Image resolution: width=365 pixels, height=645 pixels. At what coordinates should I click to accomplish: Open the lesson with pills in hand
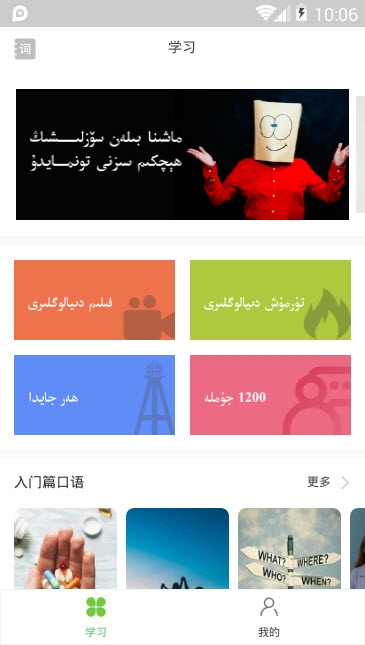click(65, 548)
